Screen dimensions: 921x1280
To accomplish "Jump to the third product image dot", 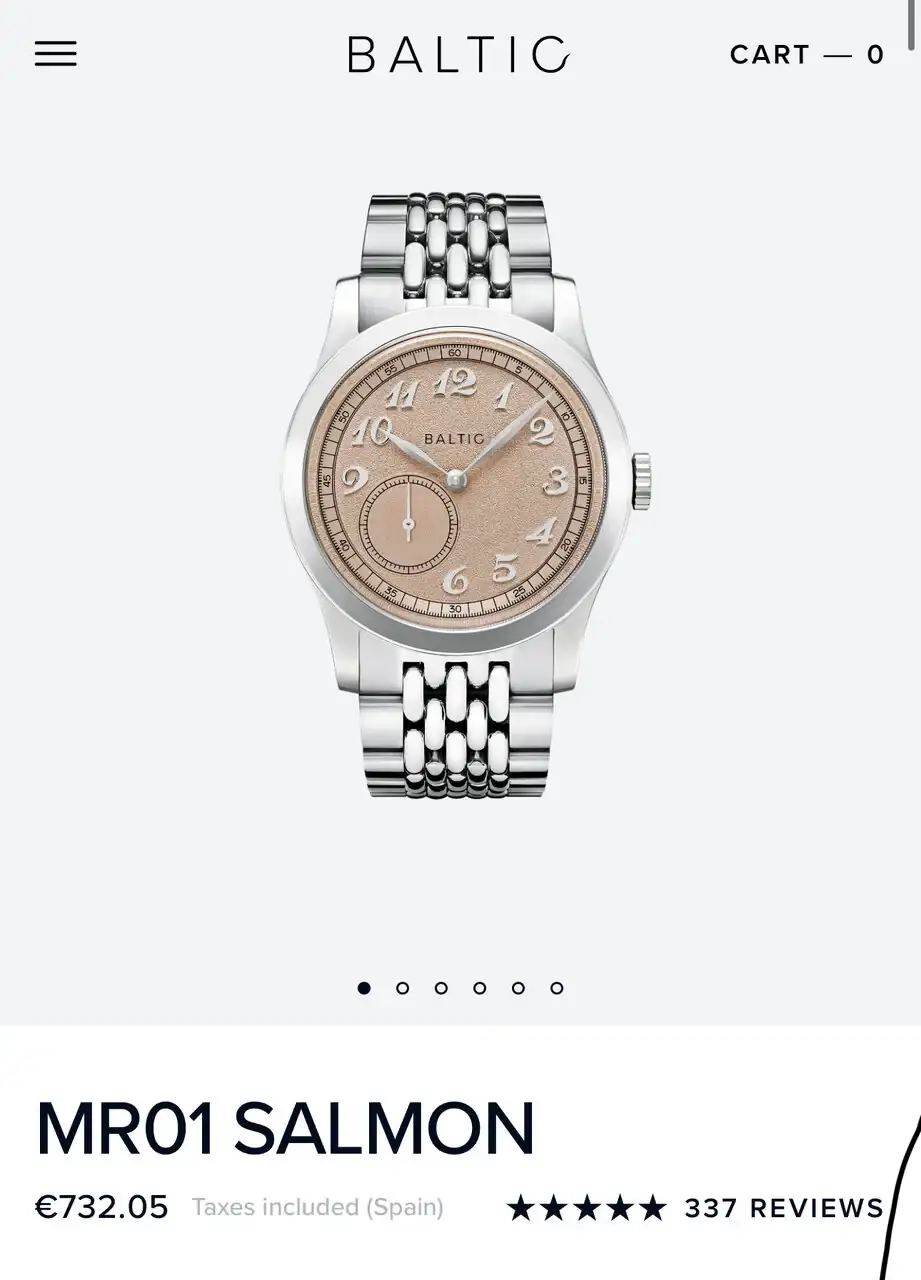I will coord(441,988).
